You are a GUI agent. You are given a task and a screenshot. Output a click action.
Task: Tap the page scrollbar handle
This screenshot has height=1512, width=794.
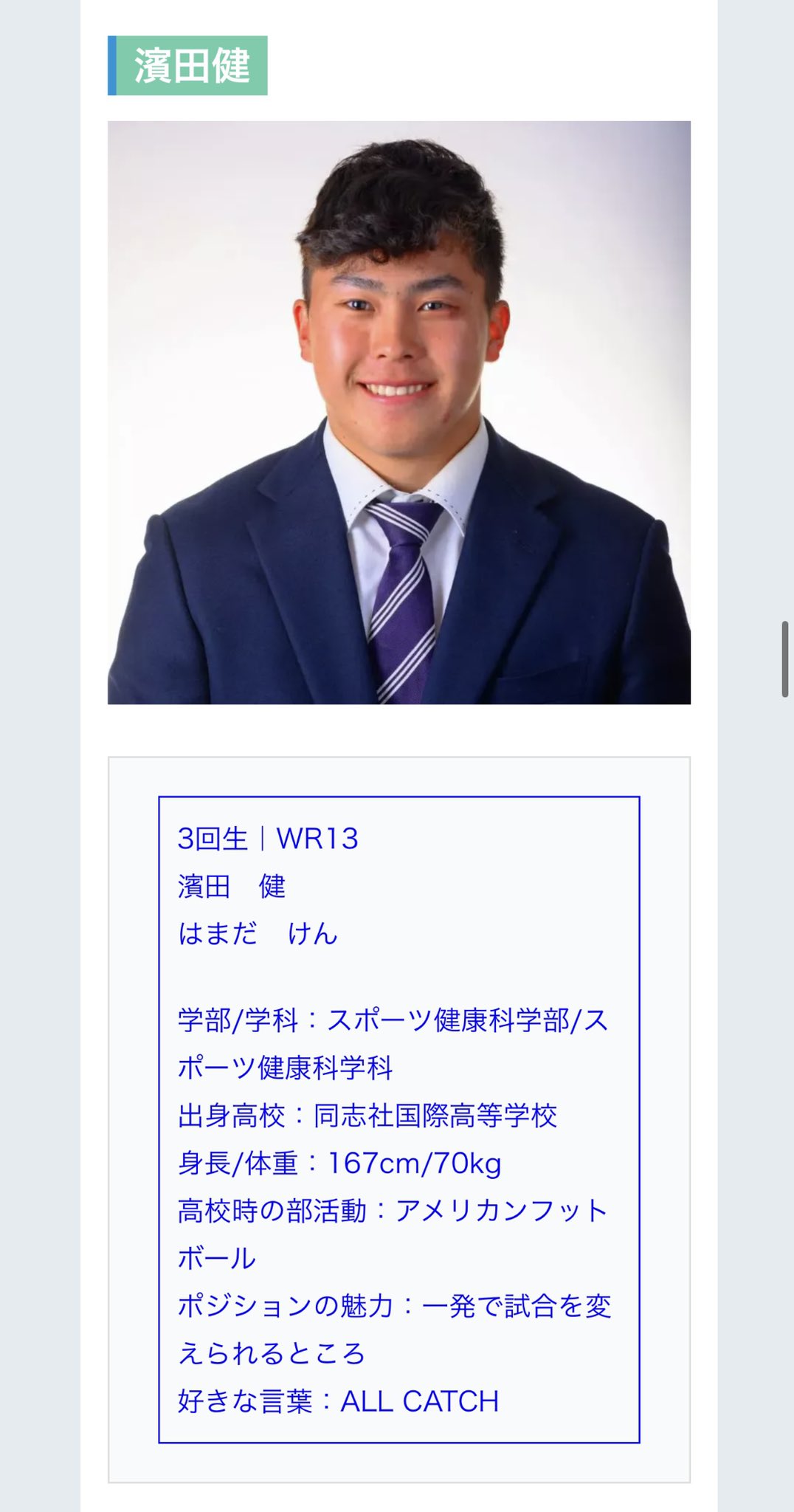785,659
